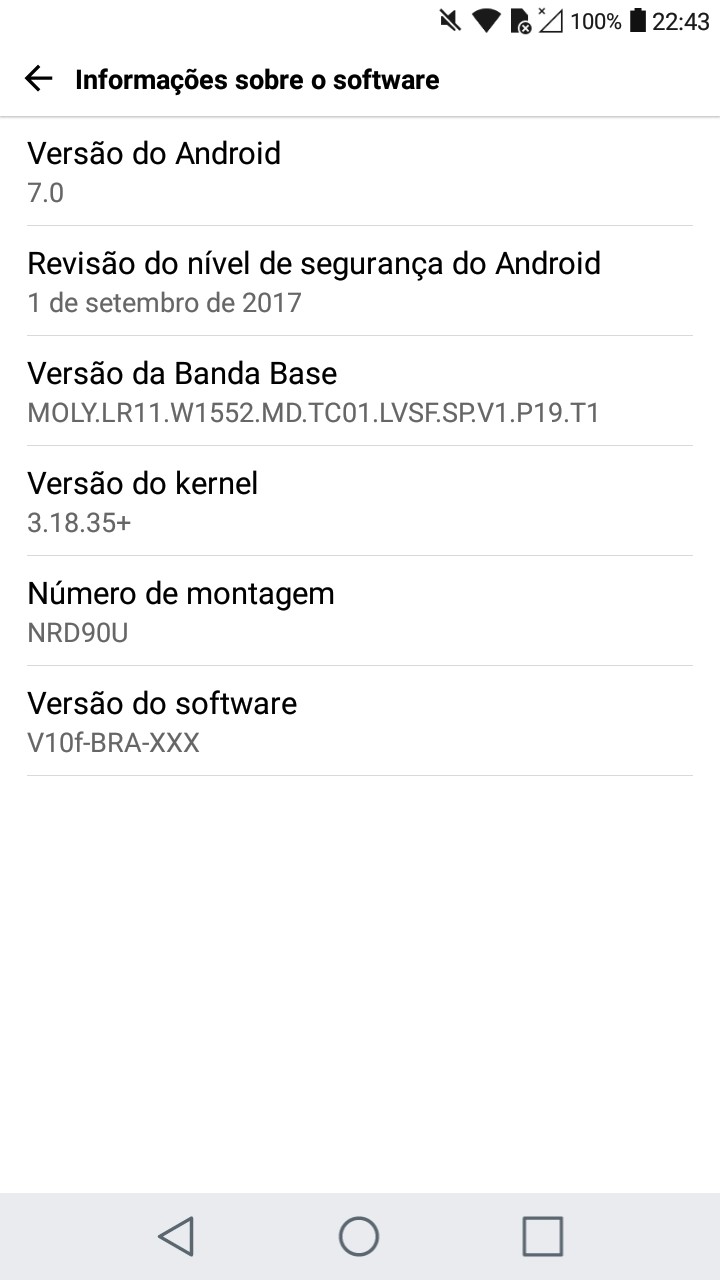Image resolution: width=720 pixels, height=1280 pixels.
Task: Tap the Versão do kernel row
Action: pos(359,501)
